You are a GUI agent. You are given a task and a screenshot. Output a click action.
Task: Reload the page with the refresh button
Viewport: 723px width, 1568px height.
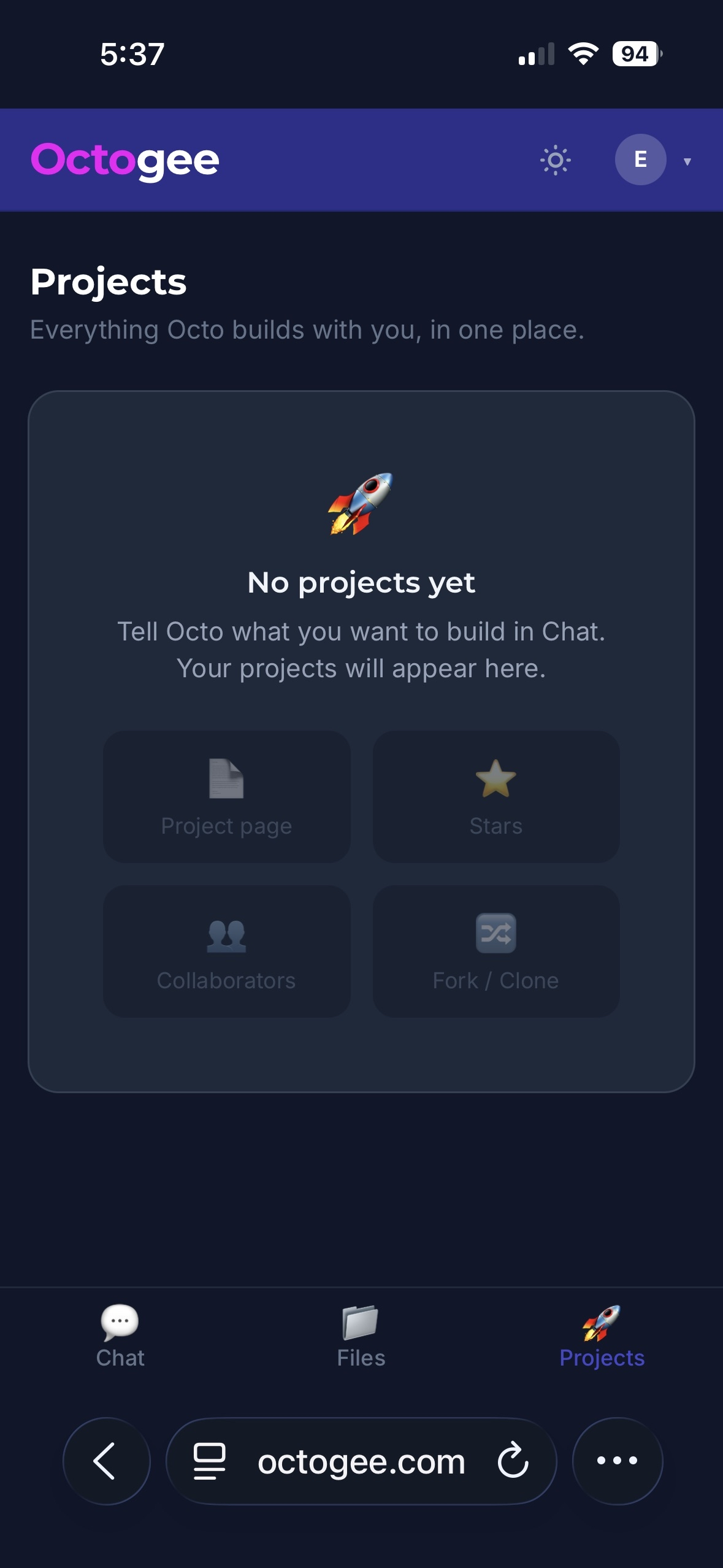(513, 1461)
